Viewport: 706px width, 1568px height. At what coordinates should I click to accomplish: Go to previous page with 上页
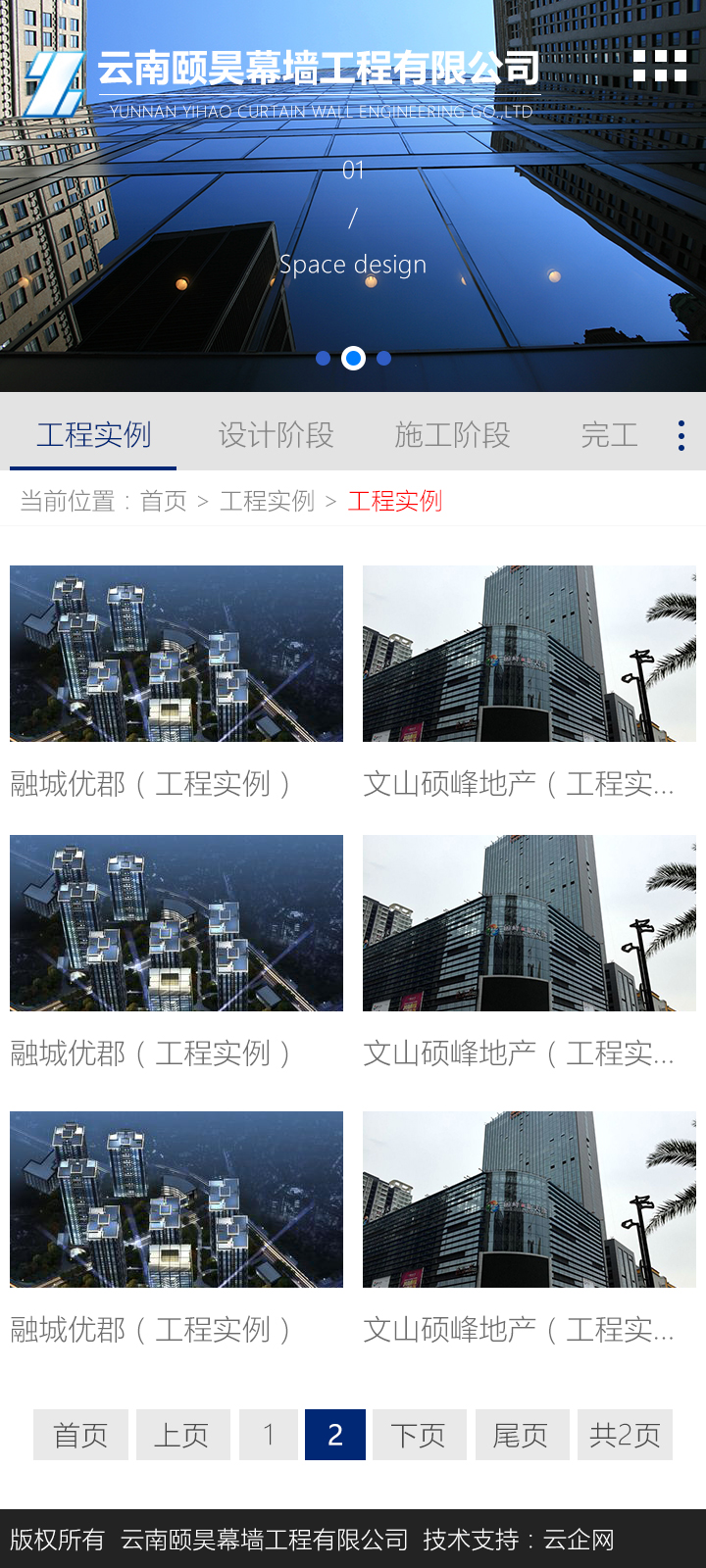click(x=182, y=1435)
